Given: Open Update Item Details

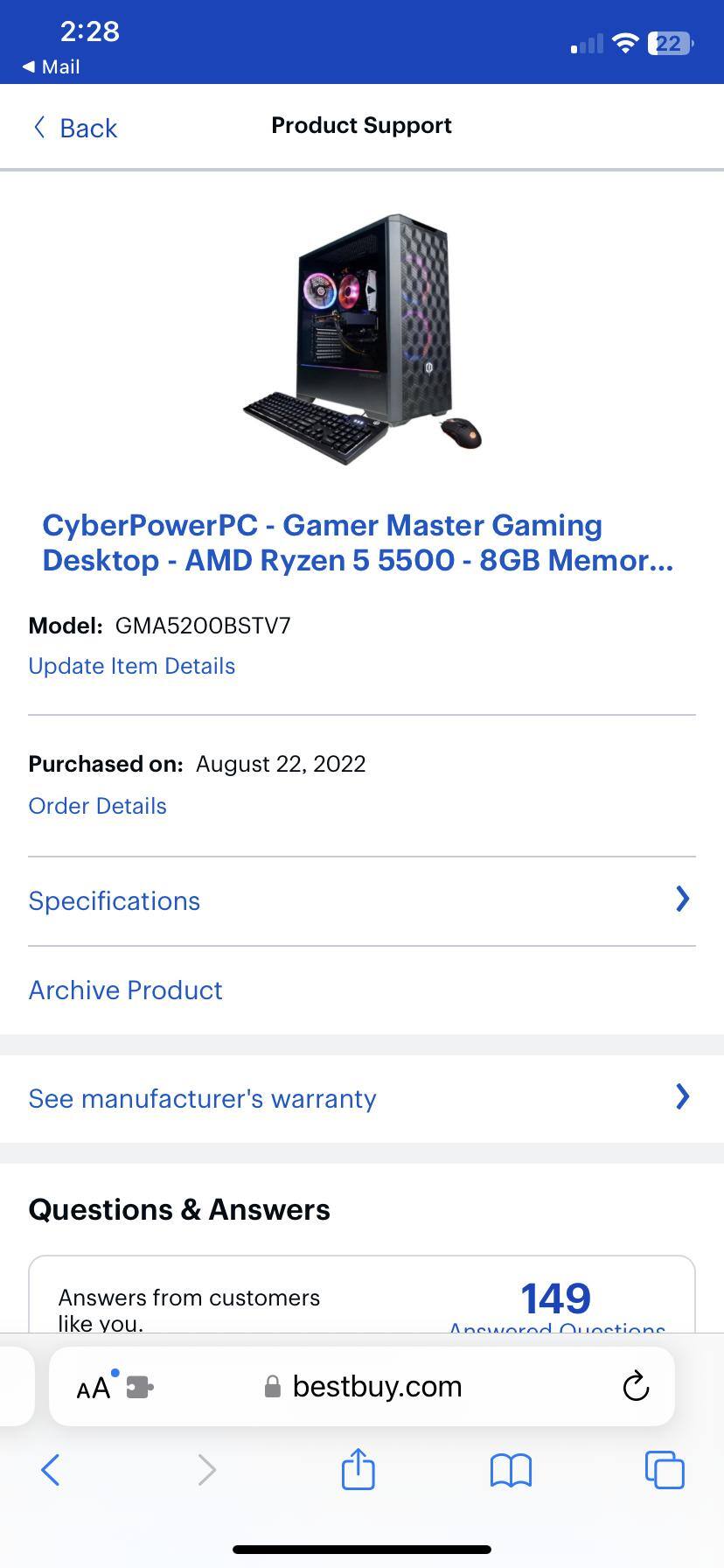Looking at the screenshot, I should click(x=131, y=666).
